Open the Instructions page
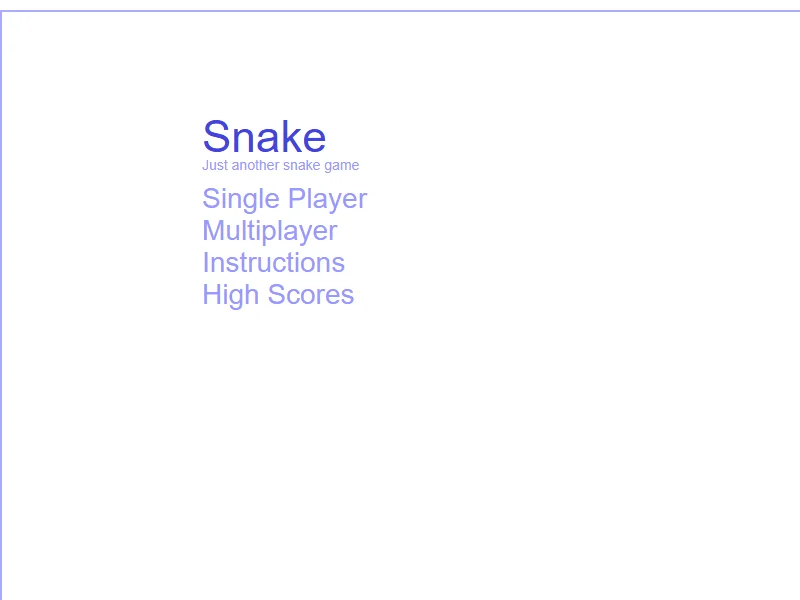This screenshot has width=800, height=600. click(x=273, y=263)
